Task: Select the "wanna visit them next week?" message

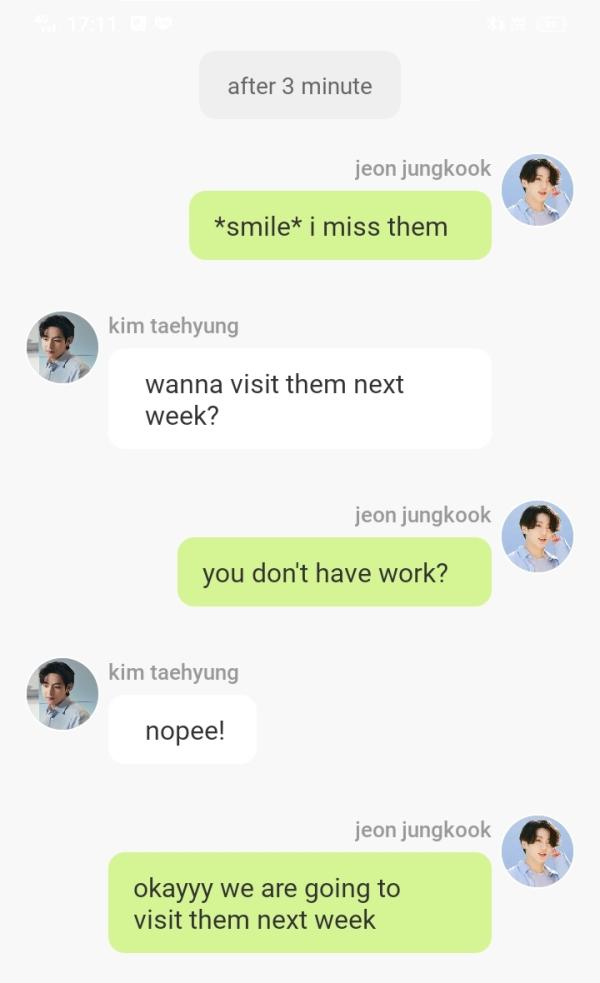Action: 299,399
